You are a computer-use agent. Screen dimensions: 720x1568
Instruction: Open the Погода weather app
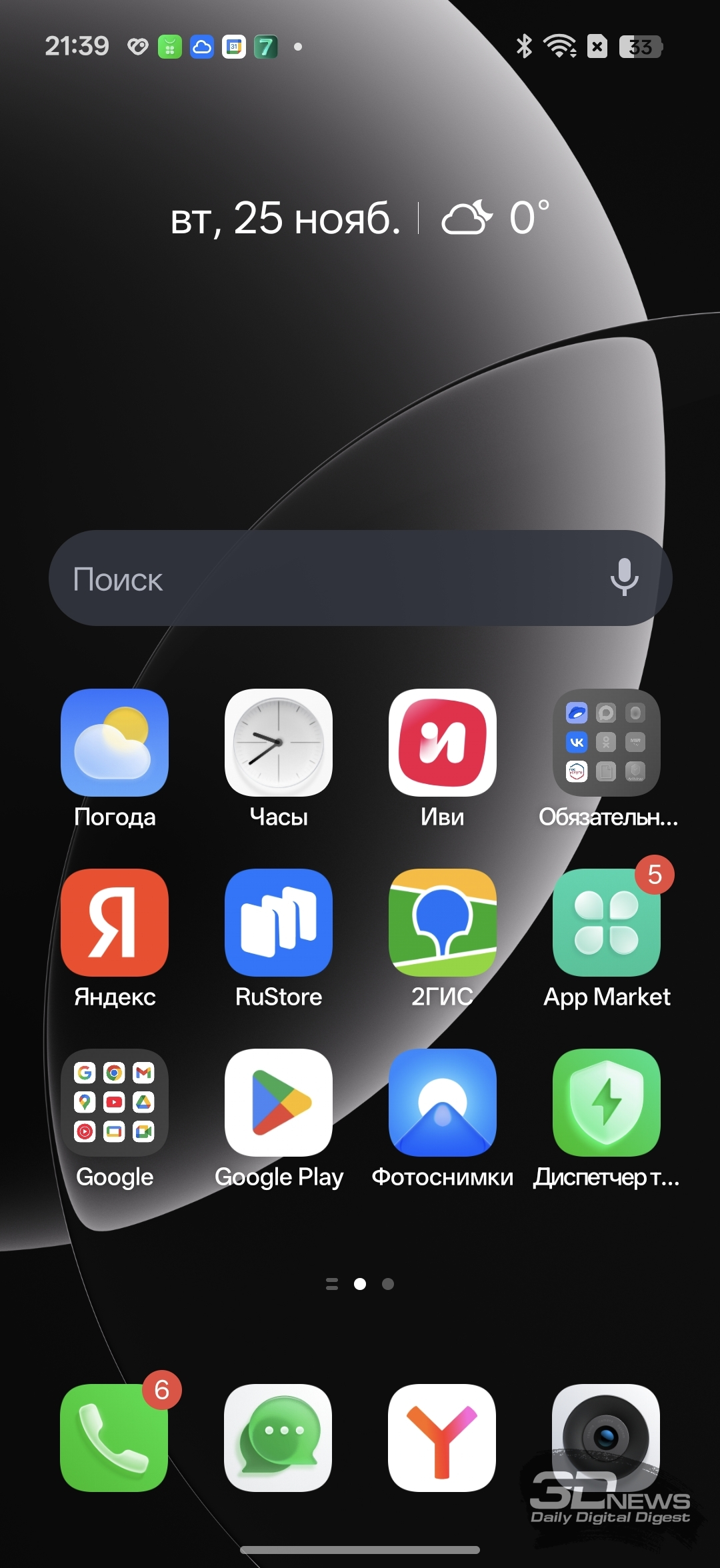tap(115, 743)
